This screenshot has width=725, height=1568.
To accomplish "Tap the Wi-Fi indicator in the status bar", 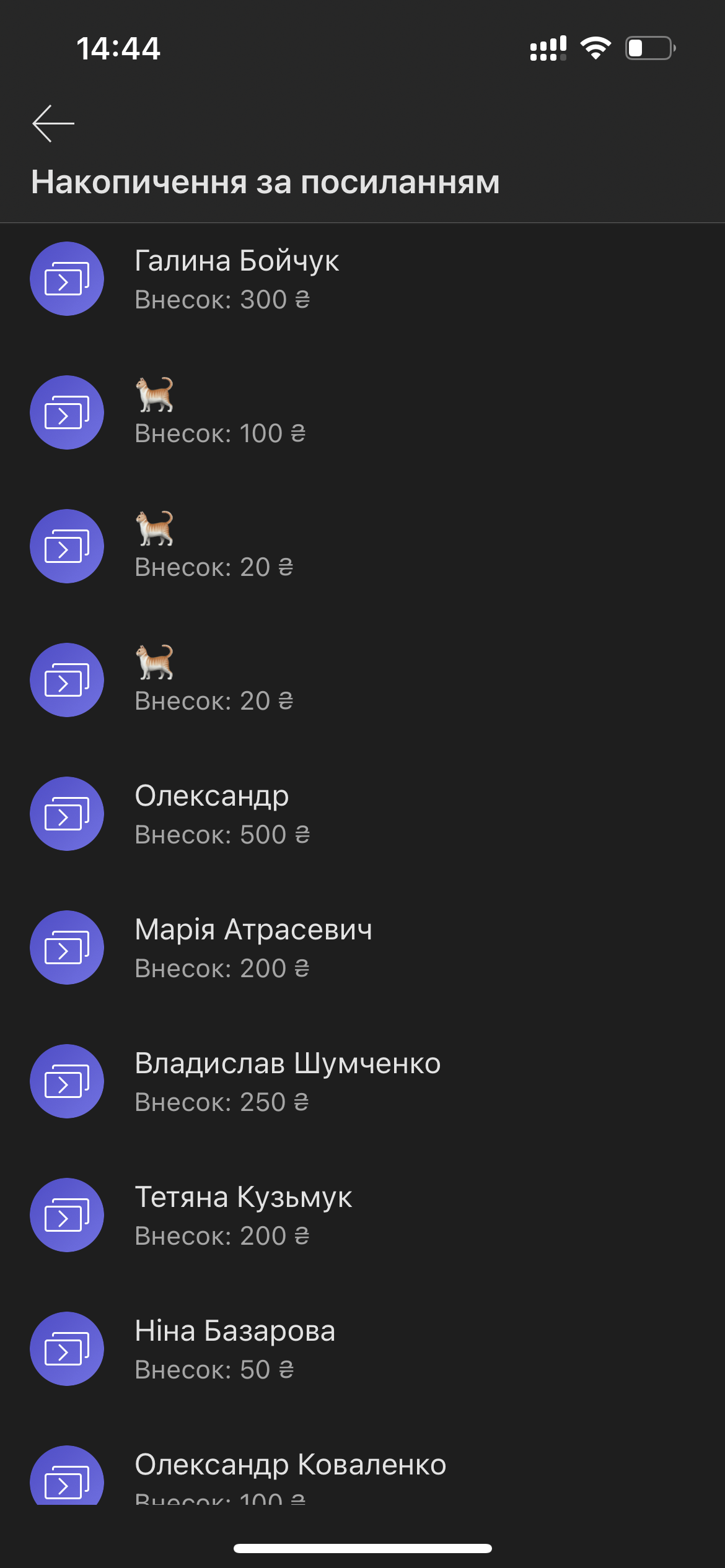I will pyautogui.click(x=596, y=48).
